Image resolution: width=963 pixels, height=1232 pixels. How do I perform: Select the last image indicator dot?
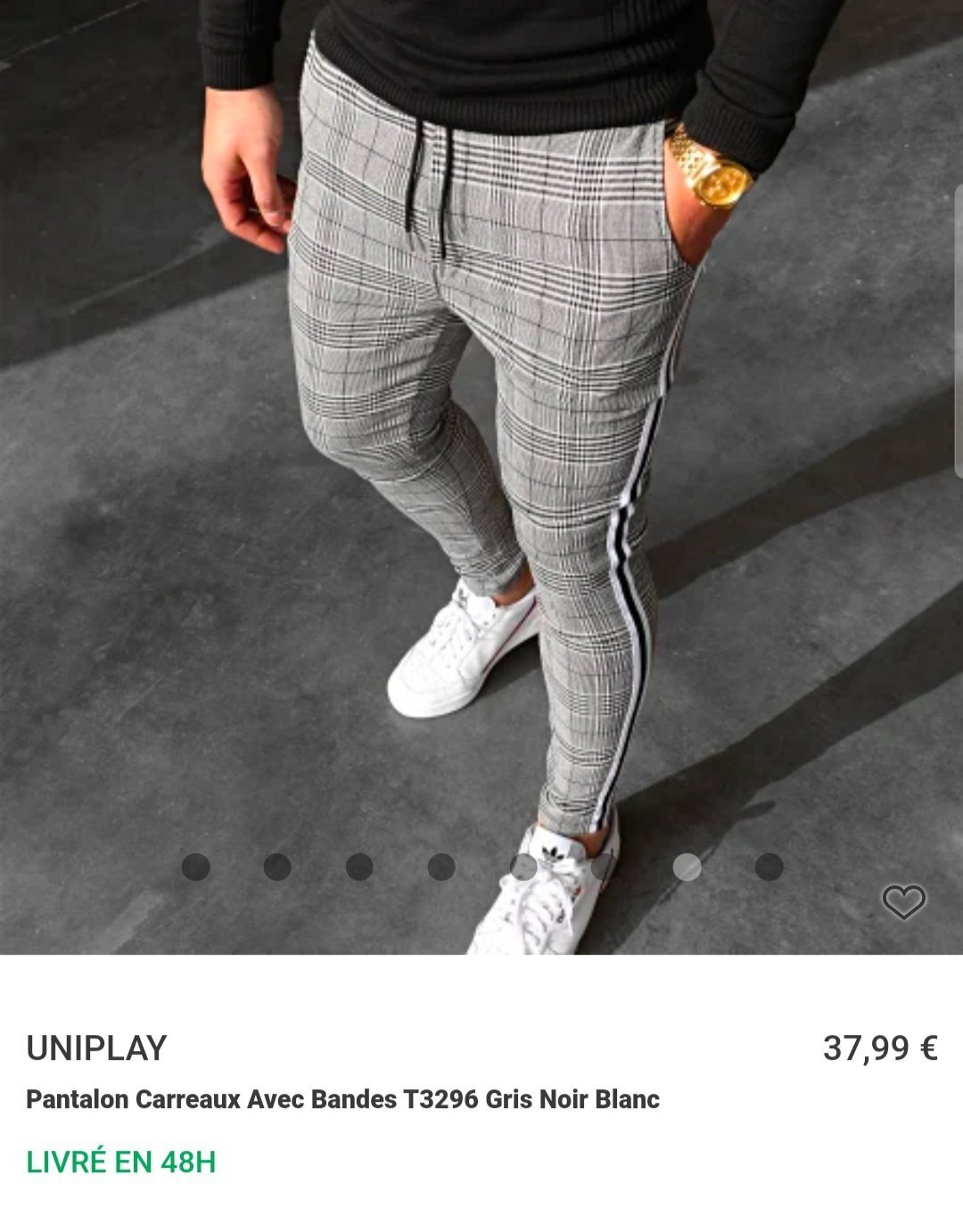[x=769, y=867]
